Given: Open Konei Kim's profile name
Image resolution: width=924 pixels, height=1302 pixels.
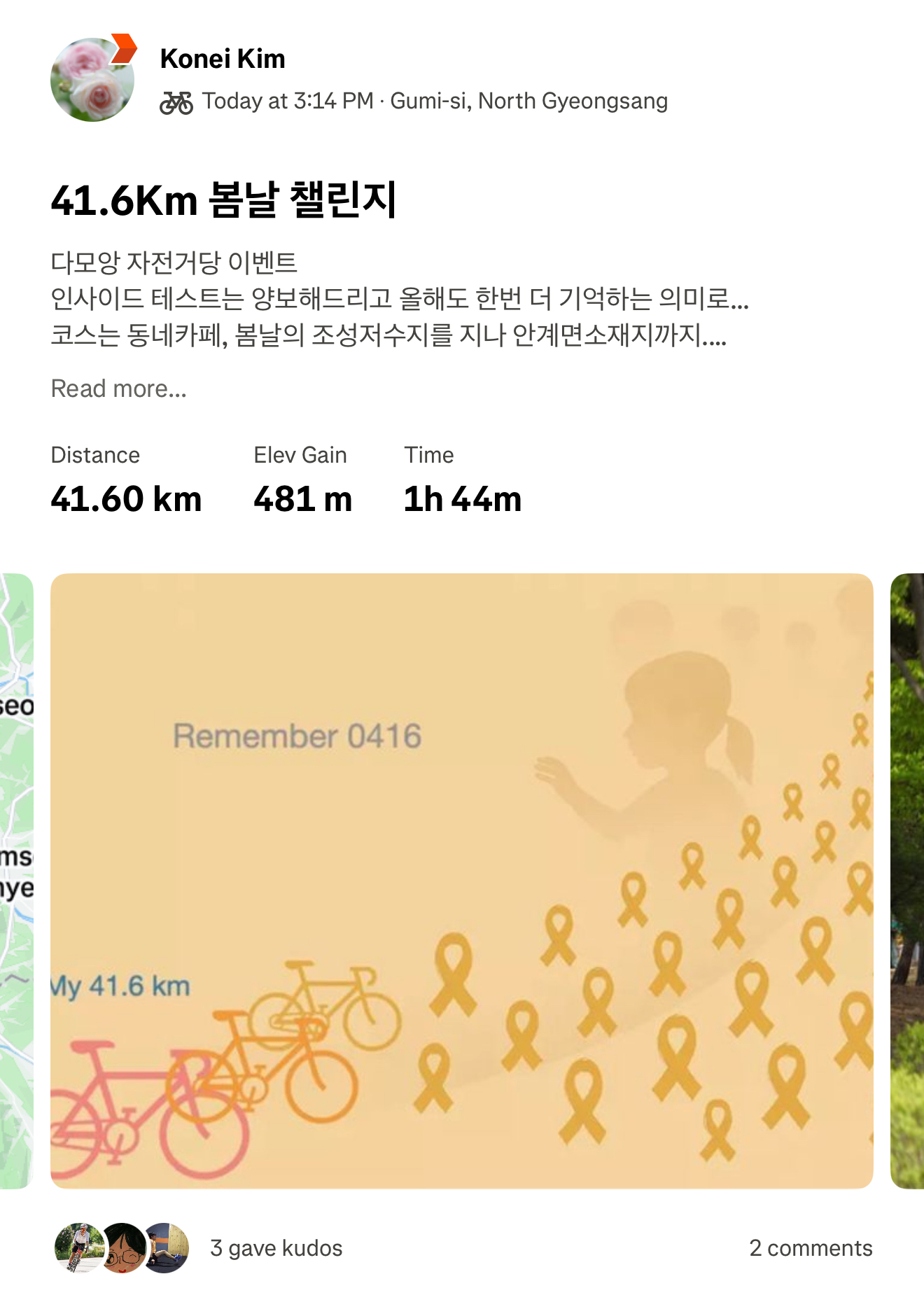Looking at the screenshot, I should click(x=223, y=59).
